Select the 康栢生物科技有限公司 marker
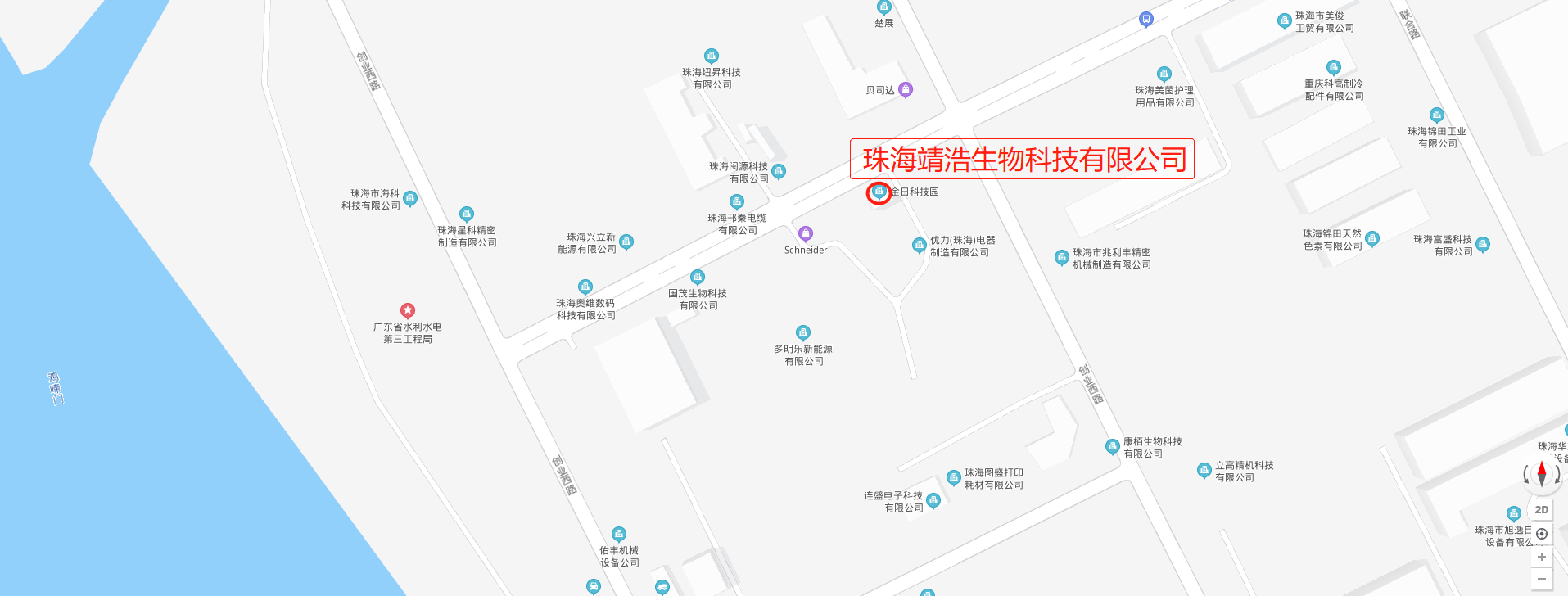The image size is (1568, 596). [x=1113, y=446]
